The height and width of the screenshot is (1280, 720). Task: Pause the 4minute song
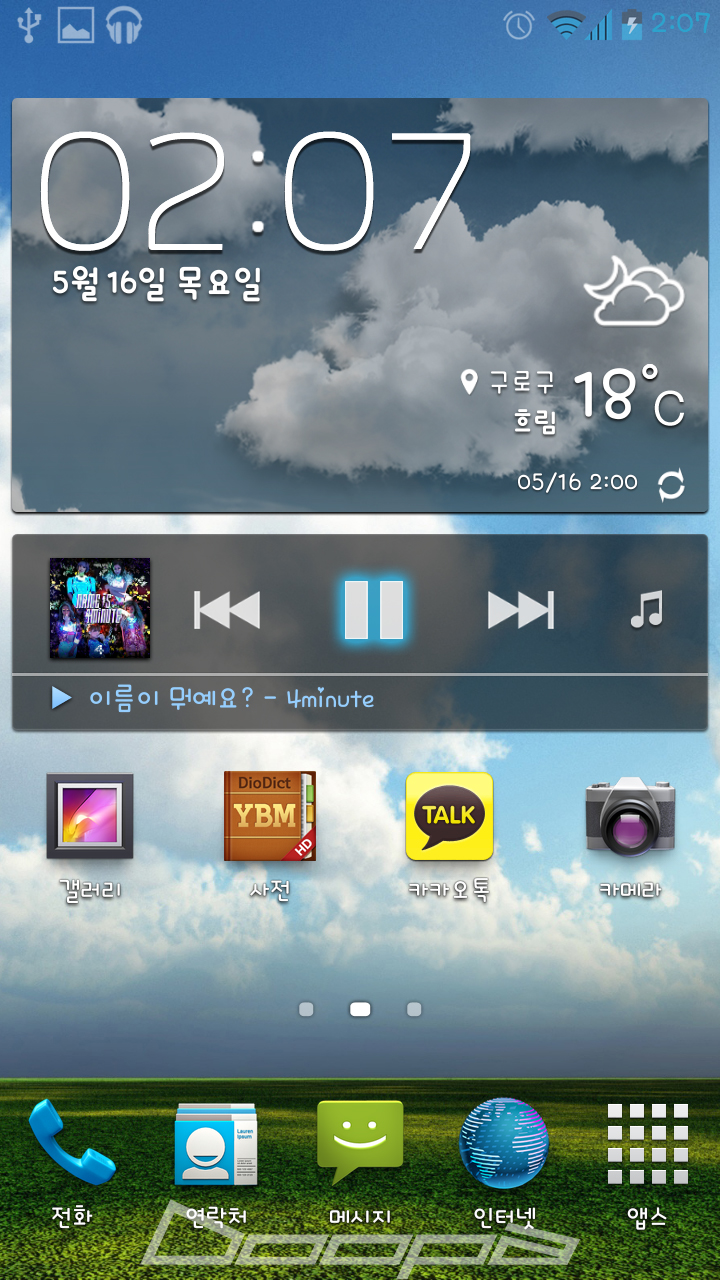[374, 609]
